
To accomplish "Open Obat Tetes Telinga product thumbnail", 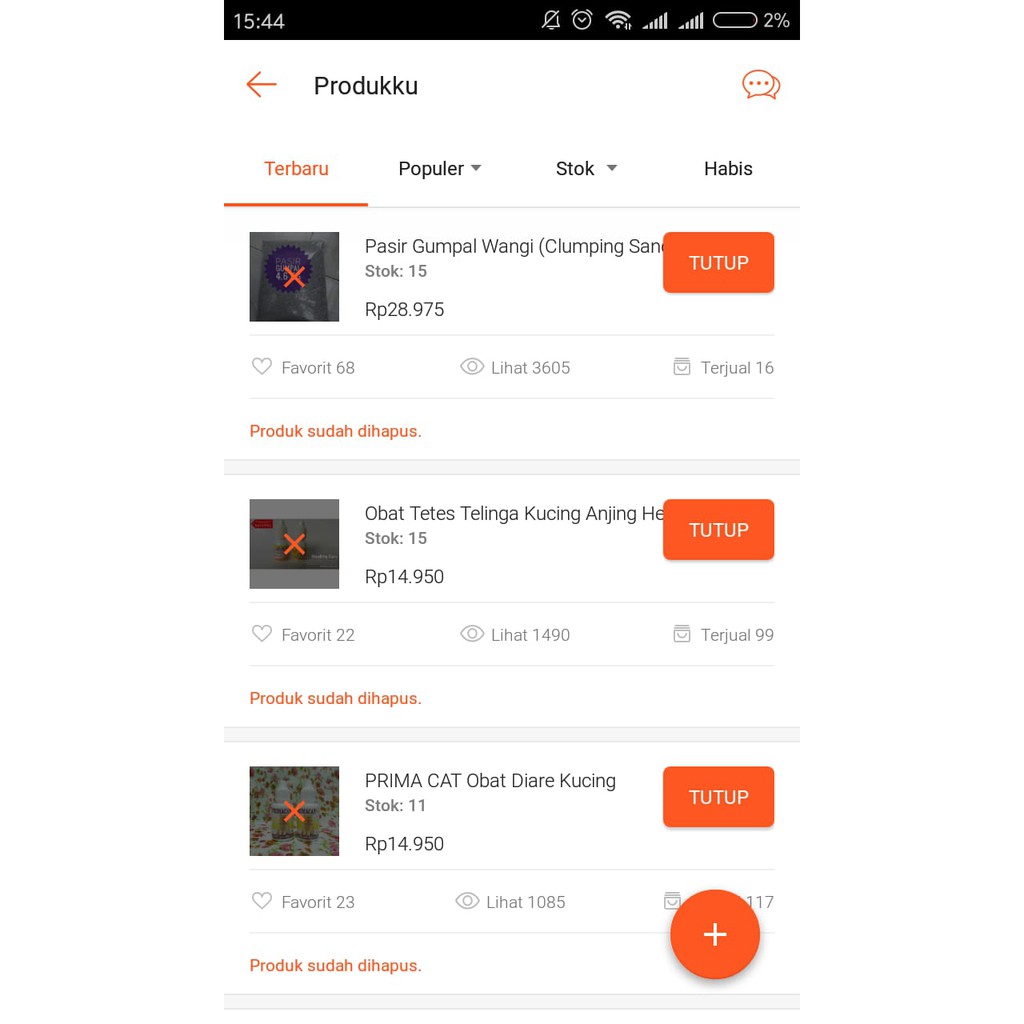I will coord(294,544).
